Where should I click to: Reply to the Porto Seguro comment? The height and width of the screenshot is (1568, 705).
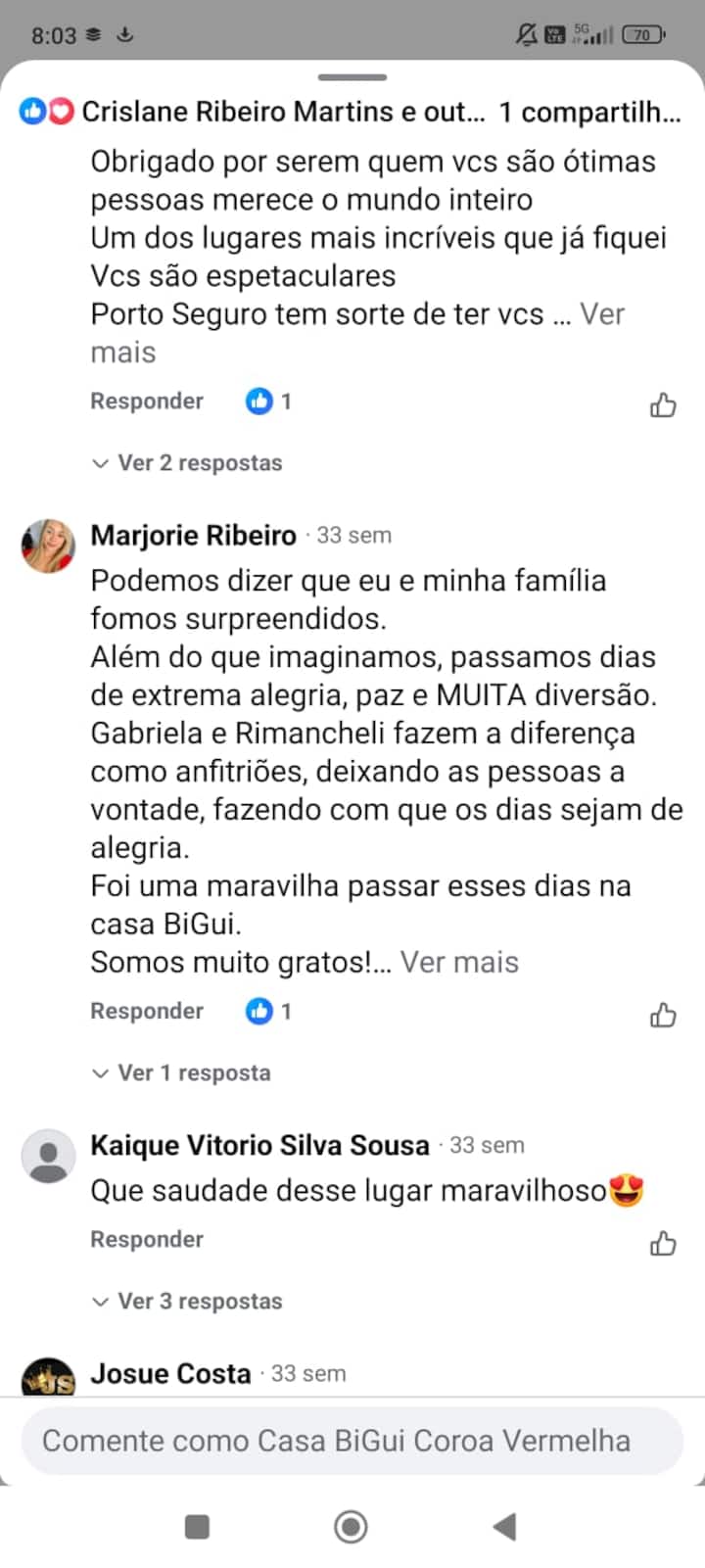[147, 401]
